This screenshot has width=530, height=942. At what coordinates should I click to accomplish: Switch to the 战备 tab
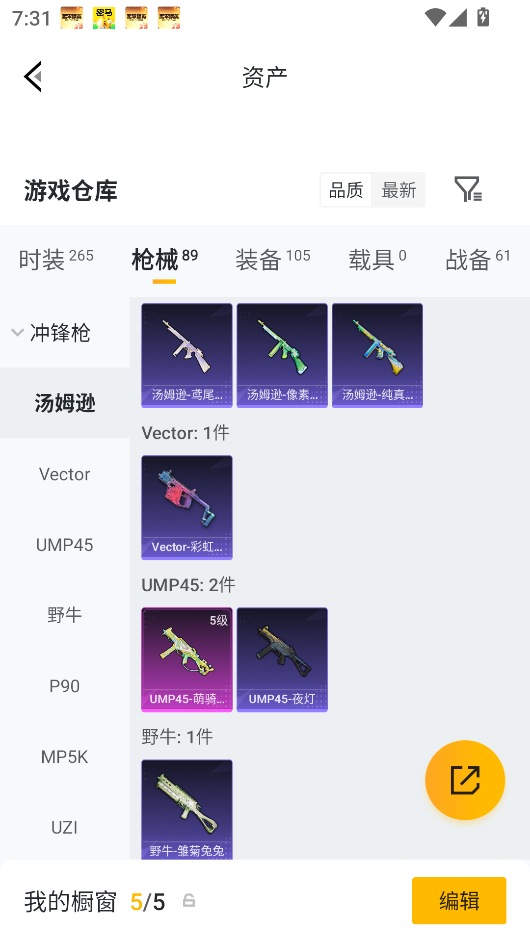478,260
